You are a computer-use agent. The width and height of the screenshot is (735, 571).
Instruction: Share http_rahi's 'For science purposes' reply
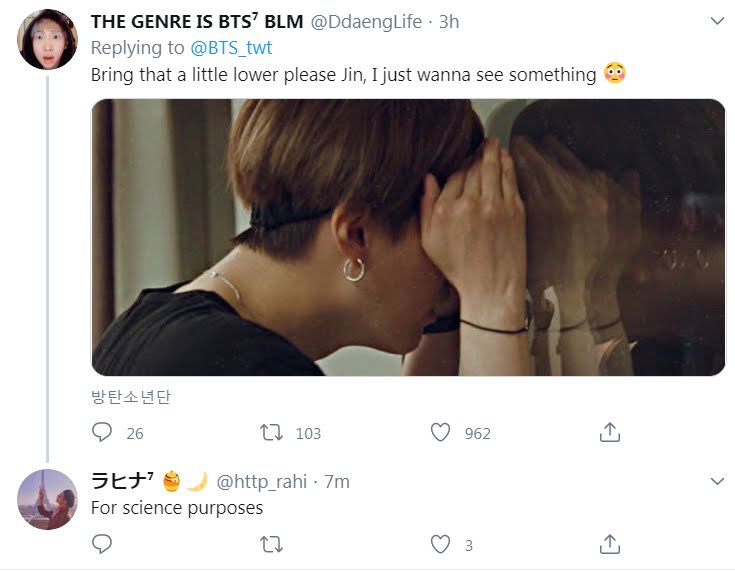click(x=609, y=544)
